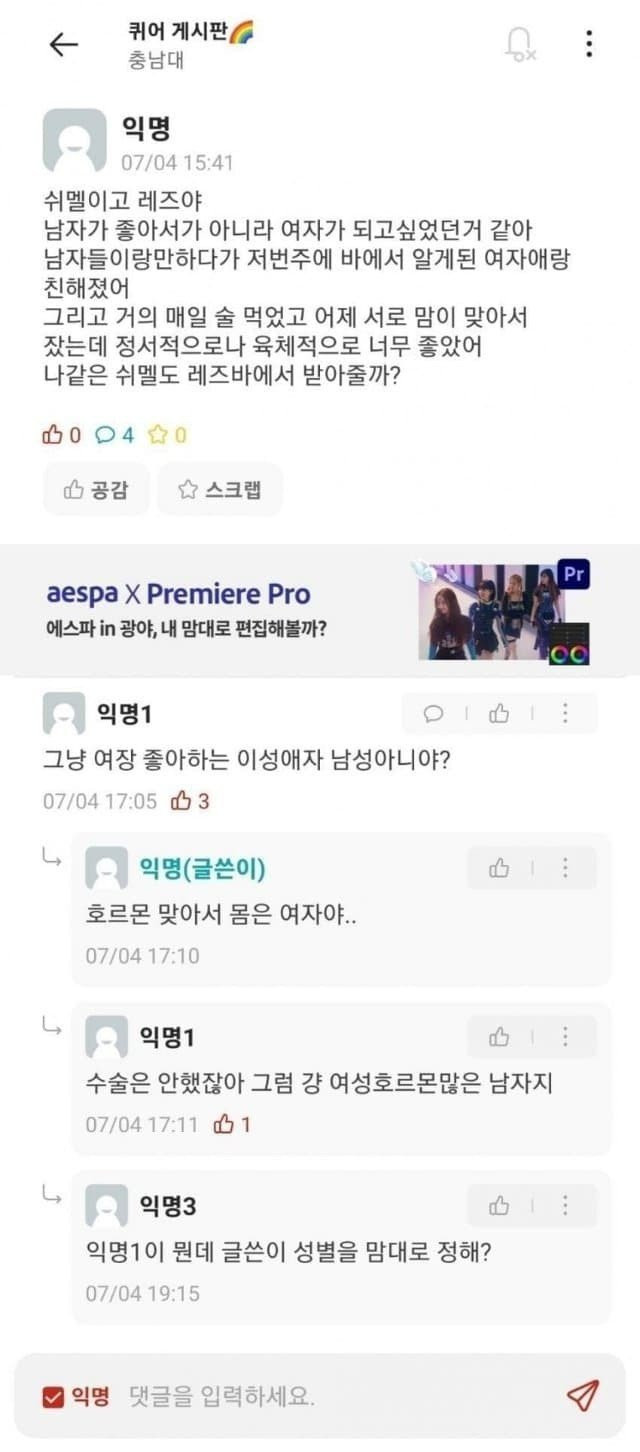Image resolution: width=640 pixels, height=1452 pixels.
Task: Like 익명1's reply posted at 17:11
Action: pyautogui.click(x=499, y=1037)
